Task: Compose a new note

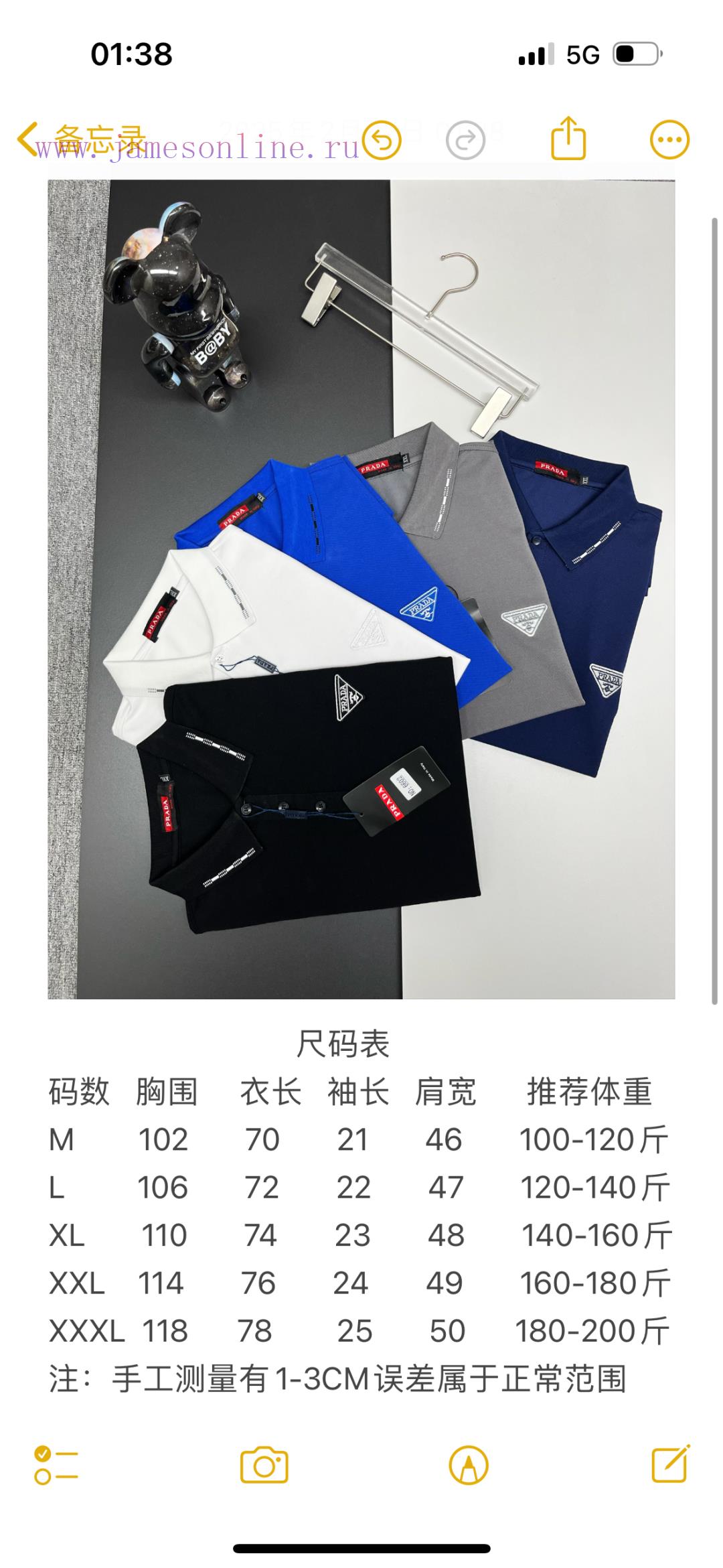Action: point(671,1464)
